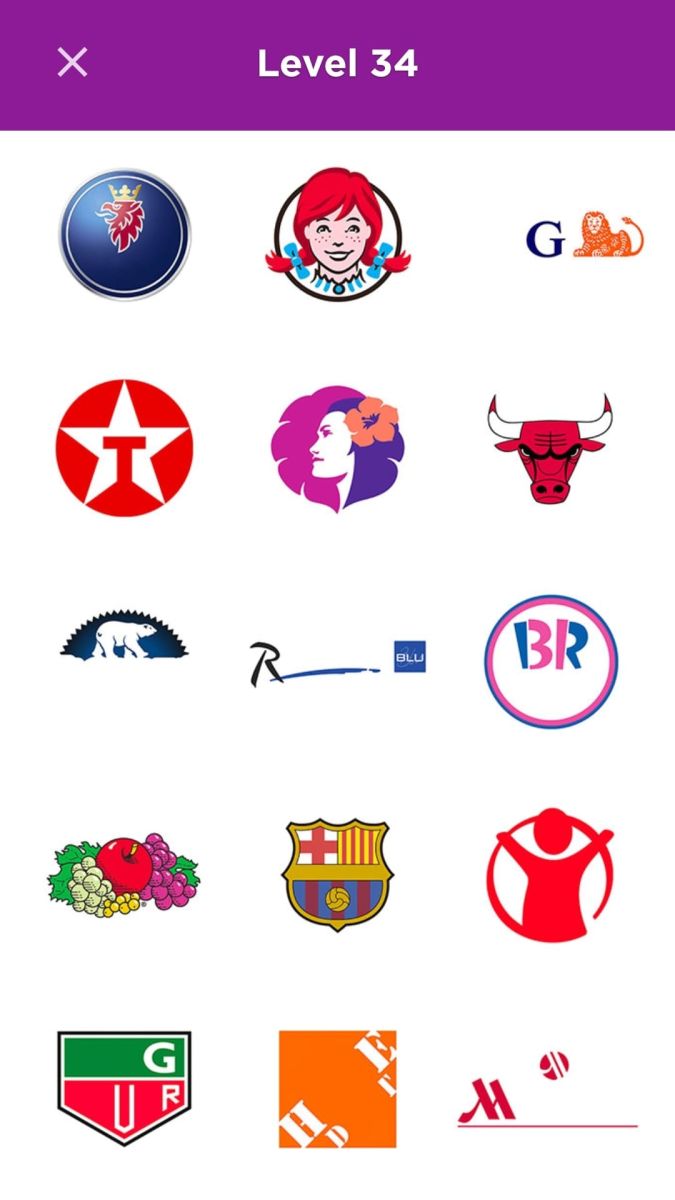Tap the green and red shield logo
This screenshot has width=675, height=1200.
[124, 1089]
